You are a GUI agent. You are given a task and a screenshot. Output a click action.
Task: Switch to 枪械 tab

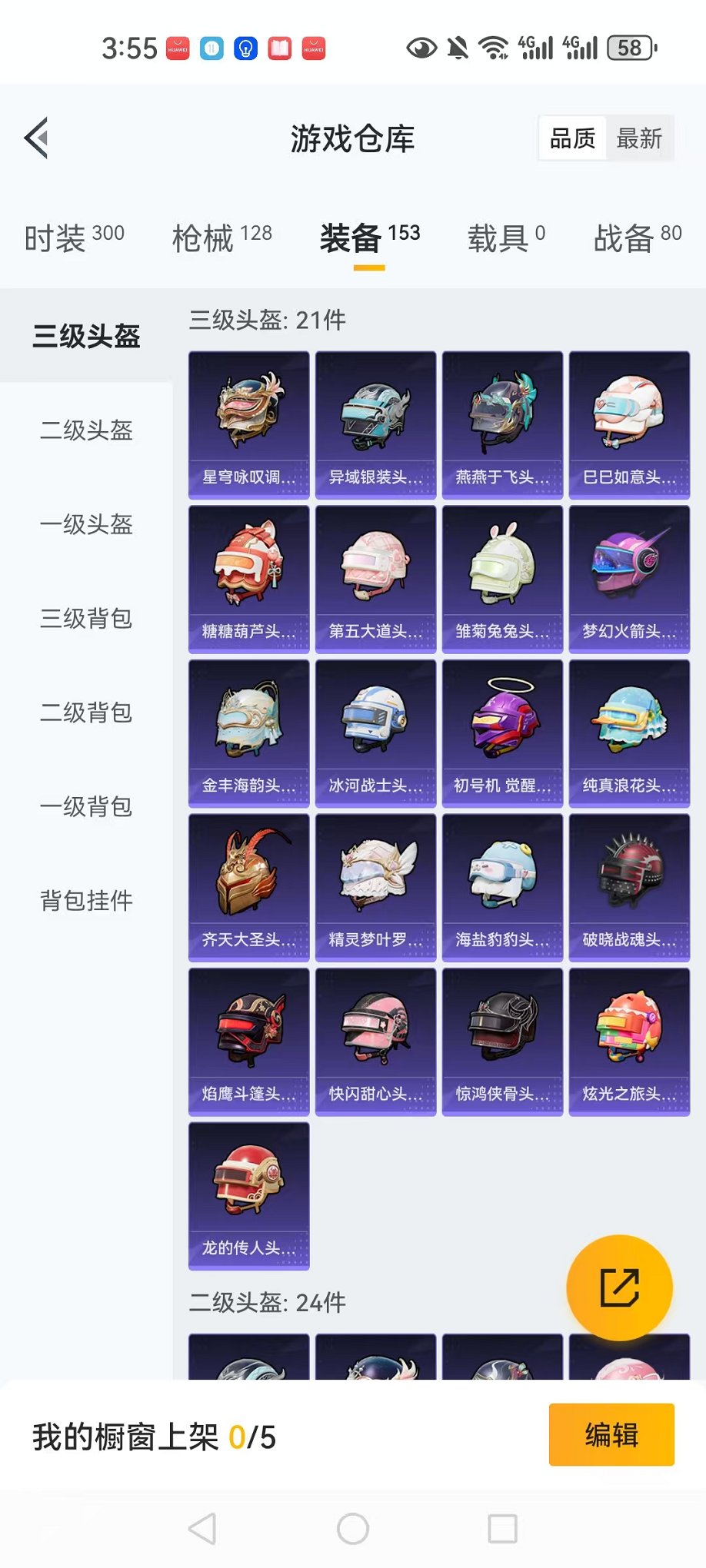[221, 238]
